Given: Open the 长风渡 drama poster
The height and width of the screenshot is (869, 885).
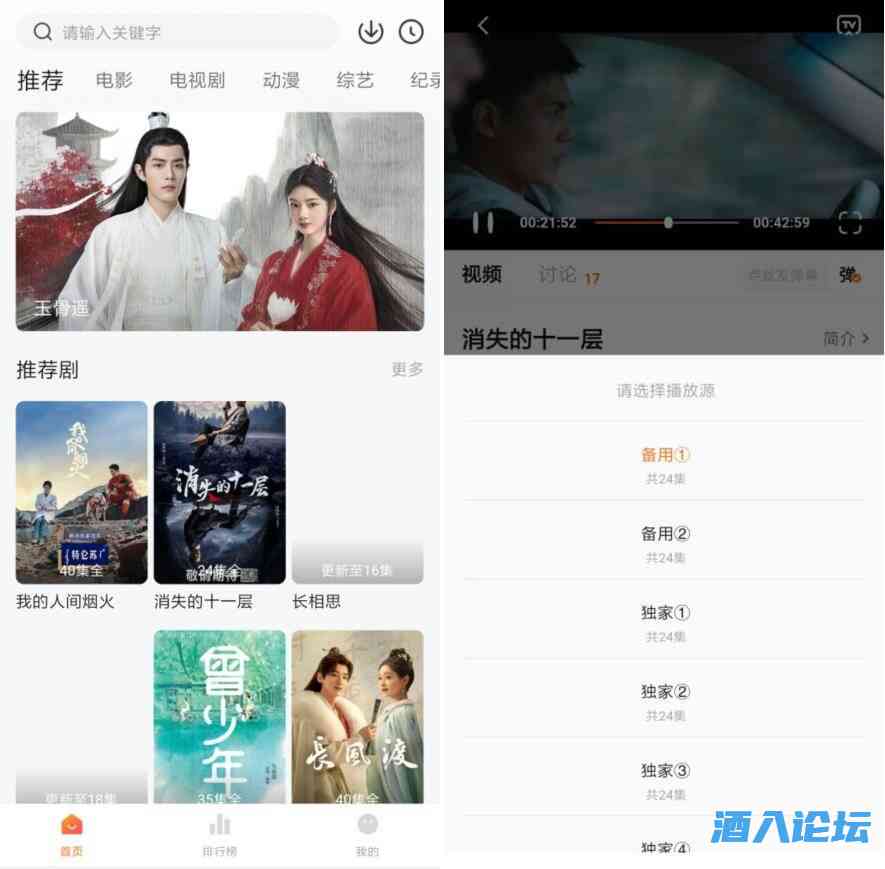Looking at the screenshot, I should pyautogui.click(x=357, y=717).
